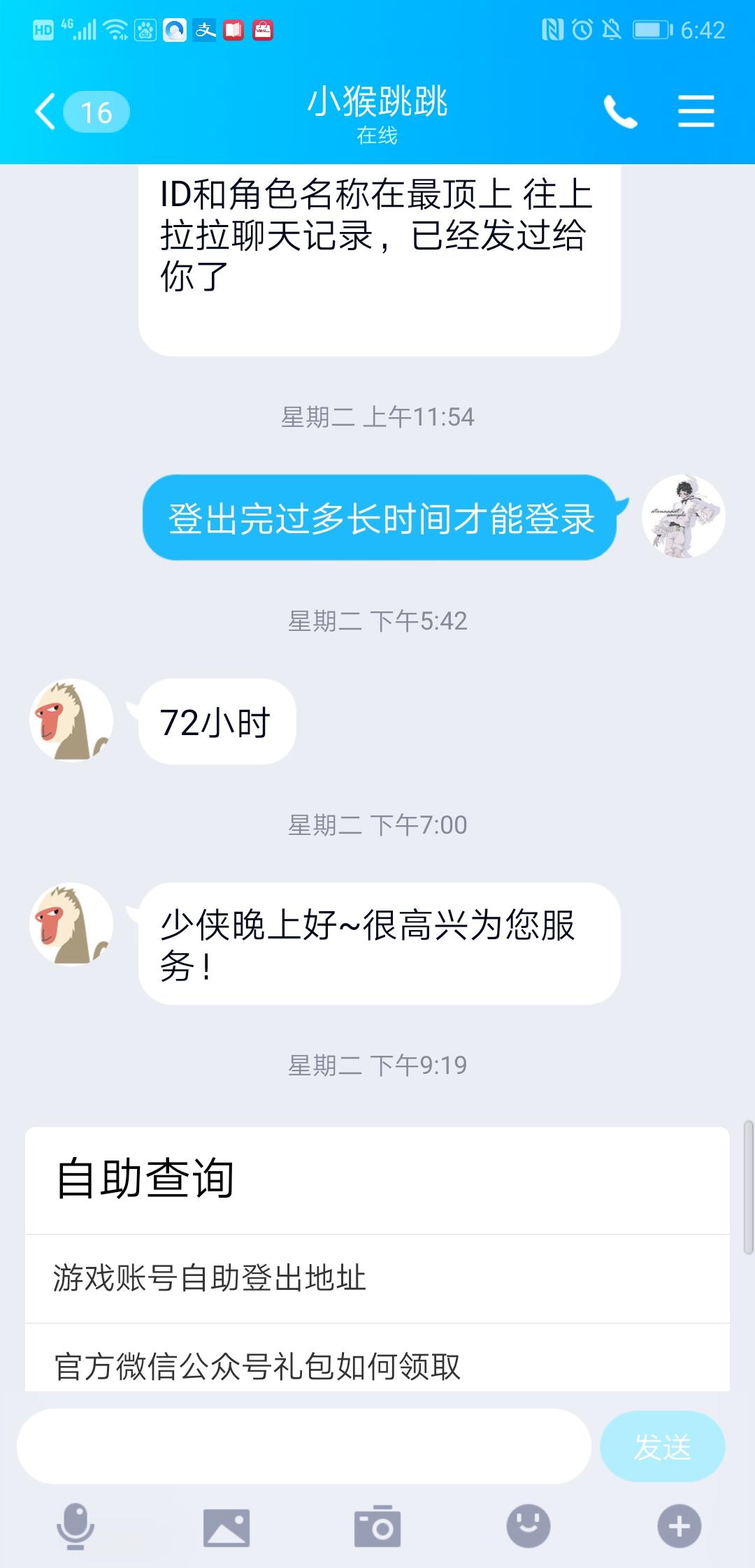Tap the 发送 send button
The image size is (755, 1568).
pos(662,1446)
